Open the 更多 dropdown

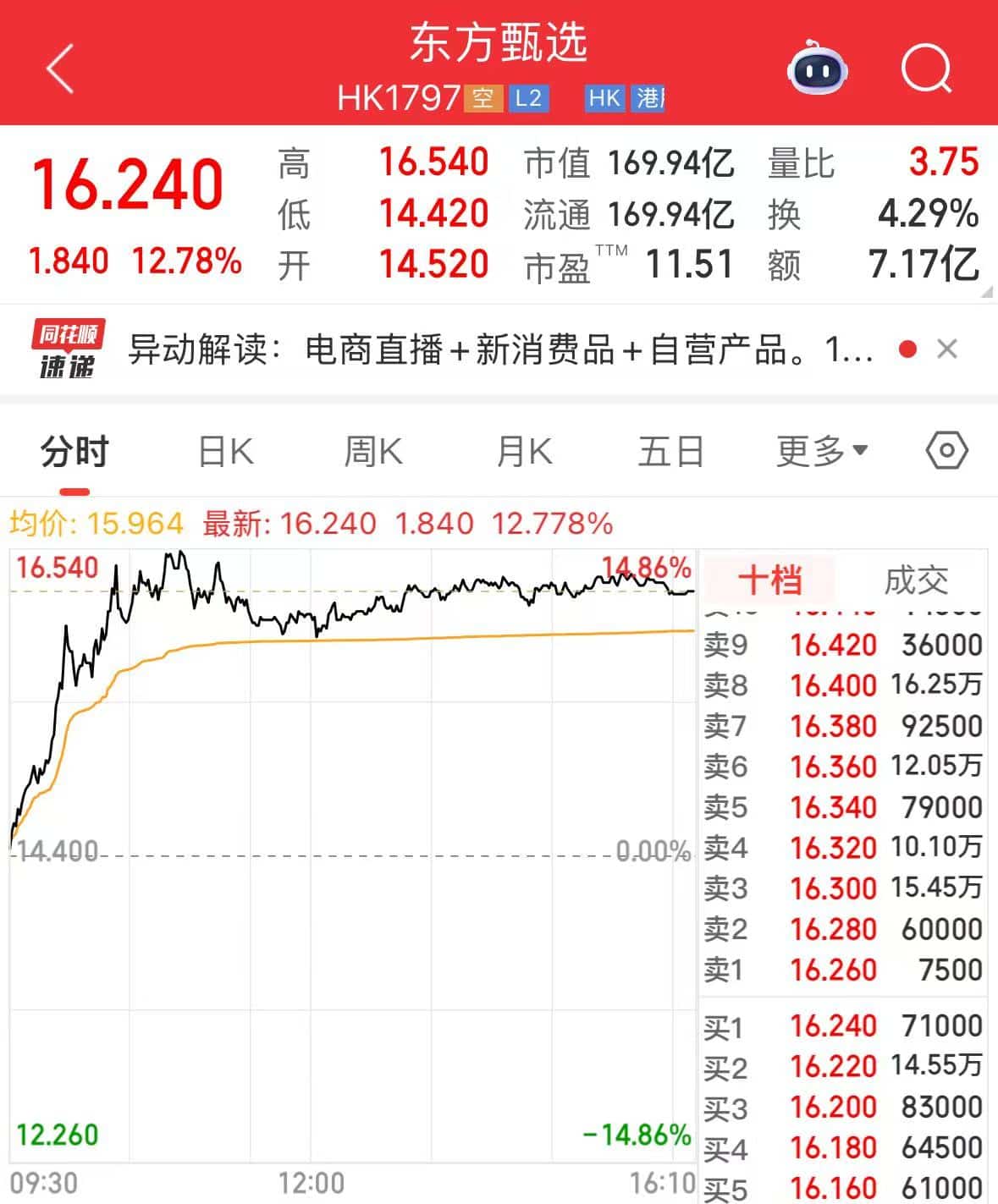coord(819,451)
